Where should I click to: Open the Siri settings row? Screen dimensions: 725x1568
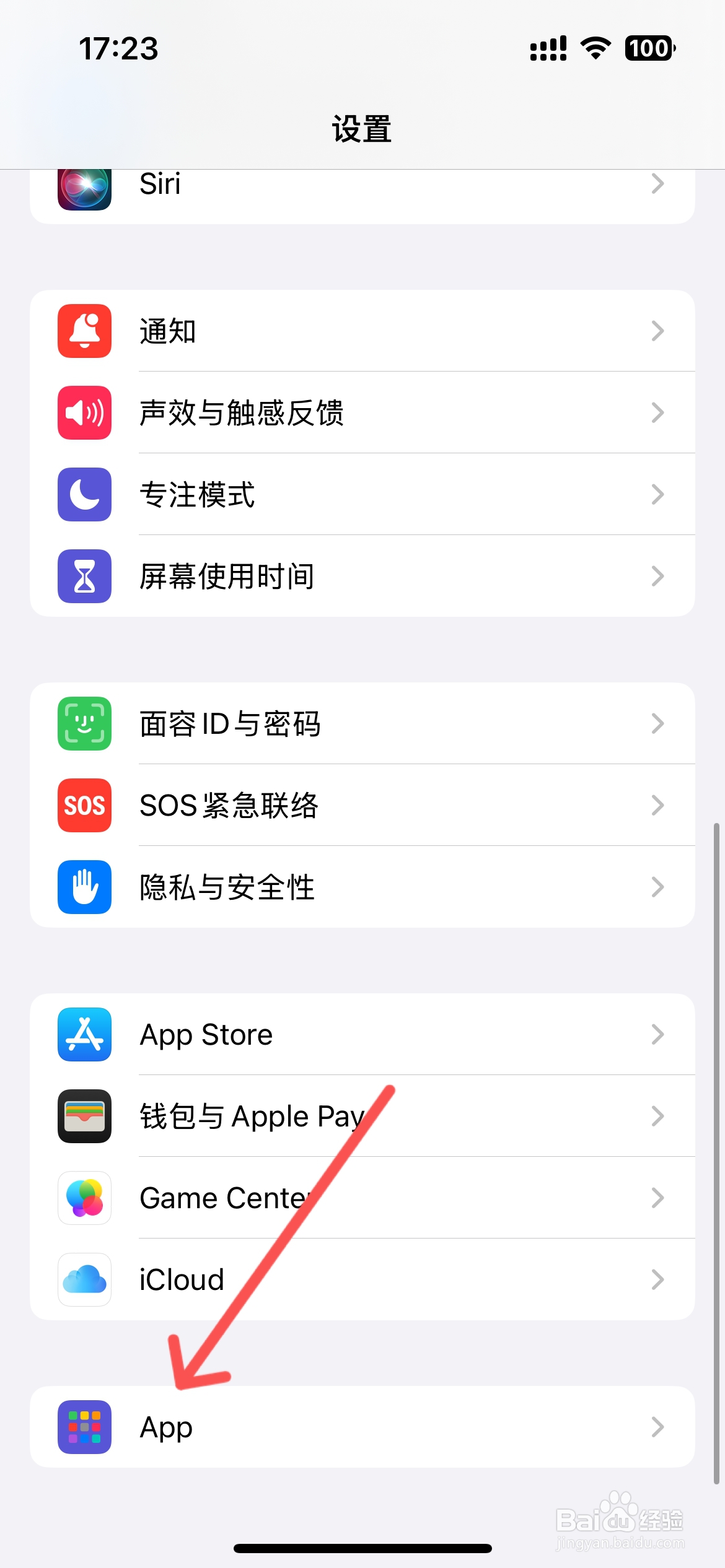pos(362,185)
